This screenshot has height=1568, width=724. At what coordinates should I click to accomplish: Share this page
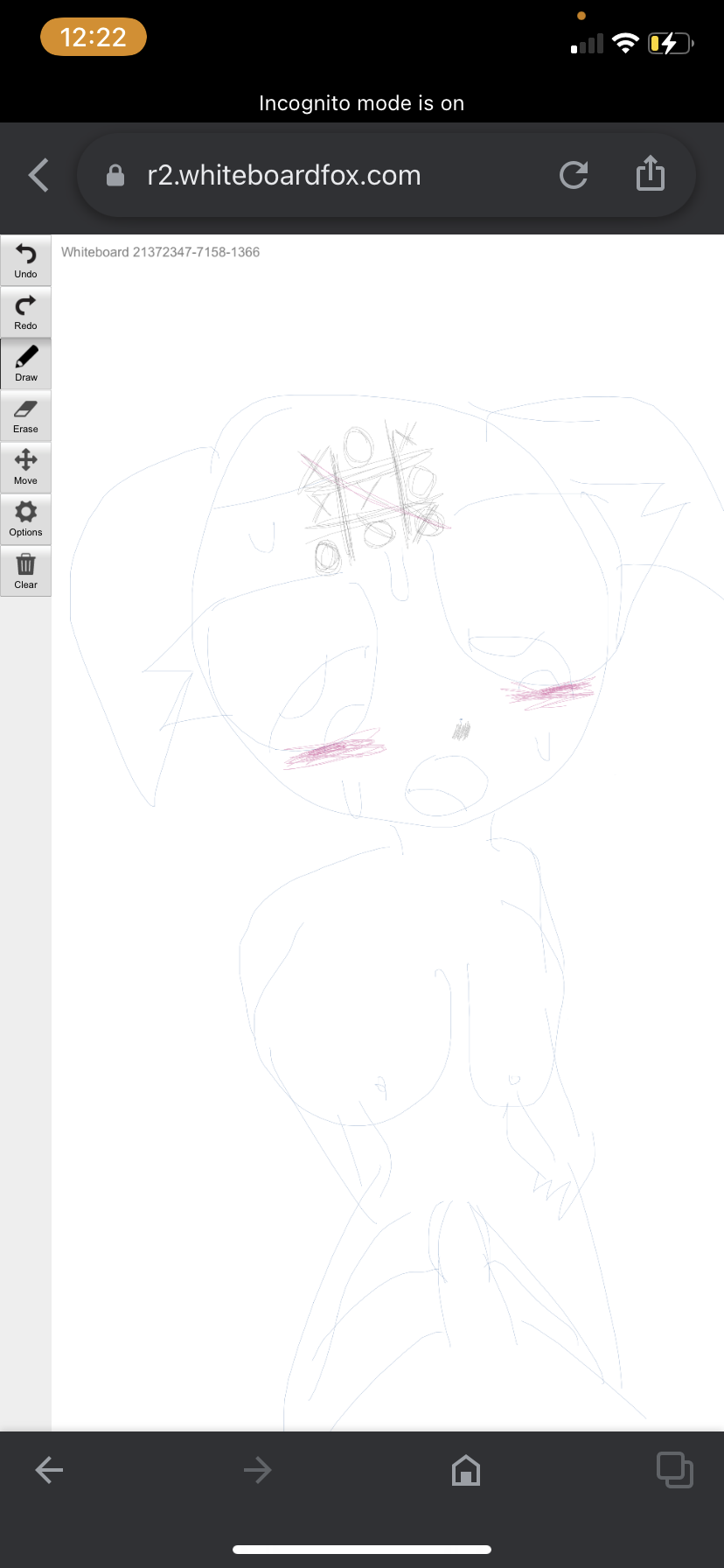[650, 173]
